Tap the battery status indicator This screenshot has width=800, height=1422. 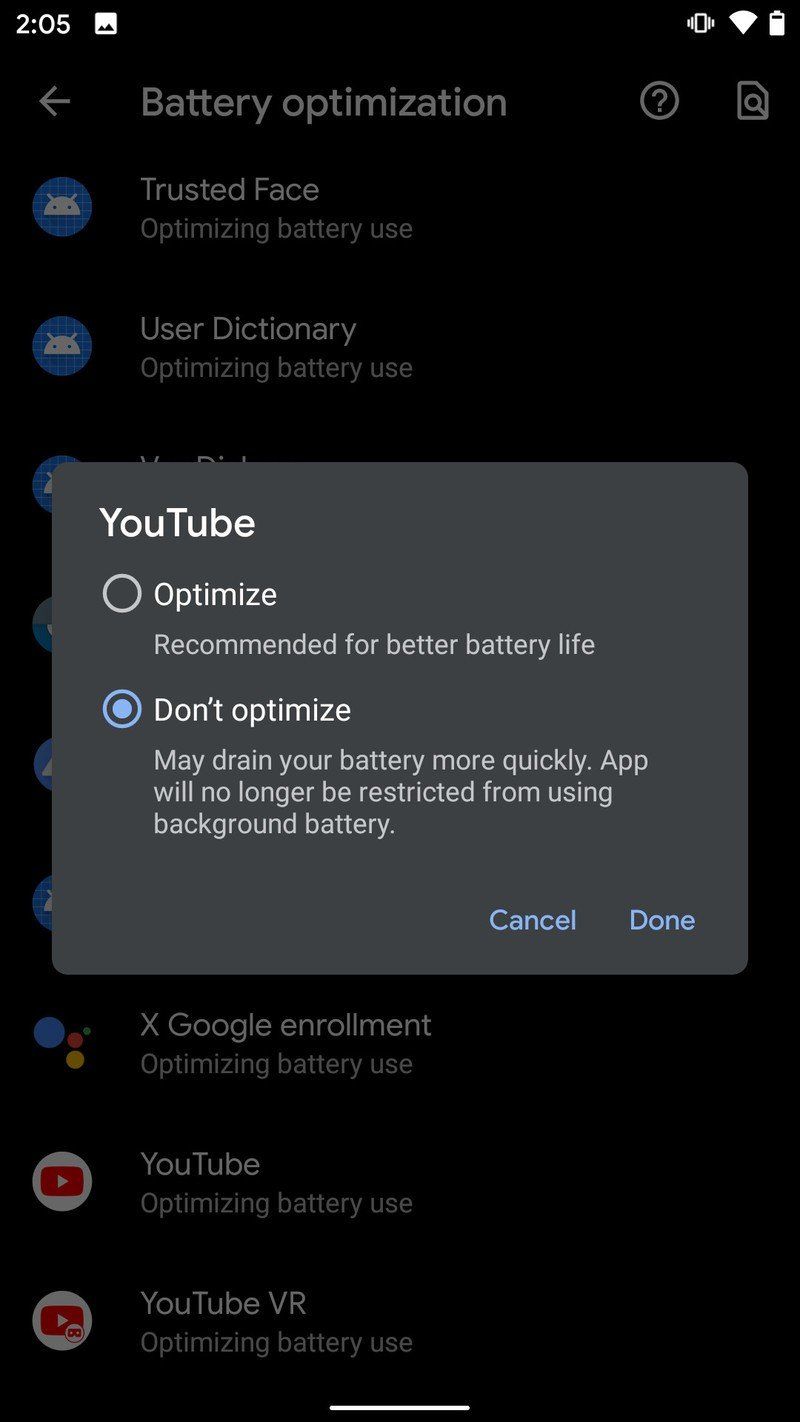779,22
